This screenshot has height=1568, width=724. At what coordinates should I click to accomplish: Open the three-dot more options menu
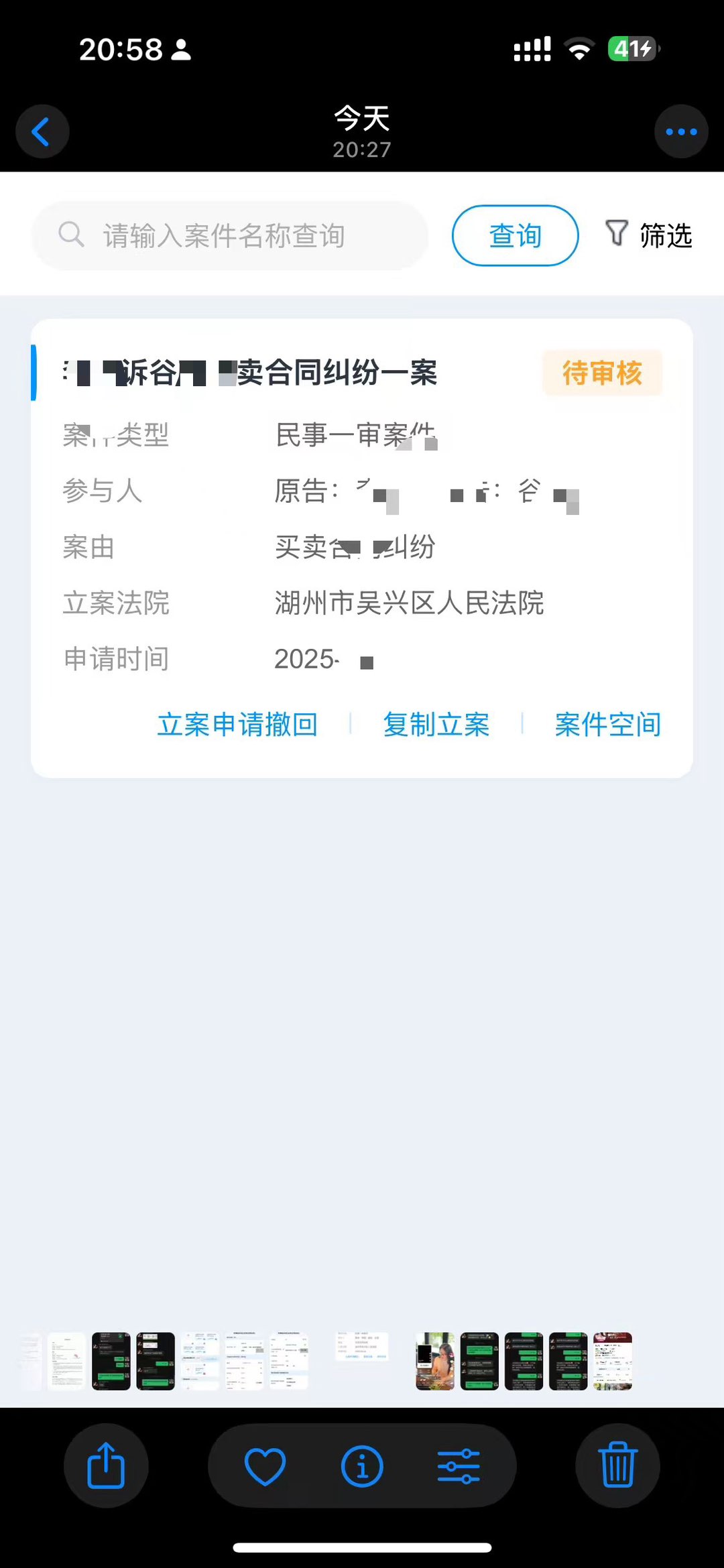(x=681, y=131)
